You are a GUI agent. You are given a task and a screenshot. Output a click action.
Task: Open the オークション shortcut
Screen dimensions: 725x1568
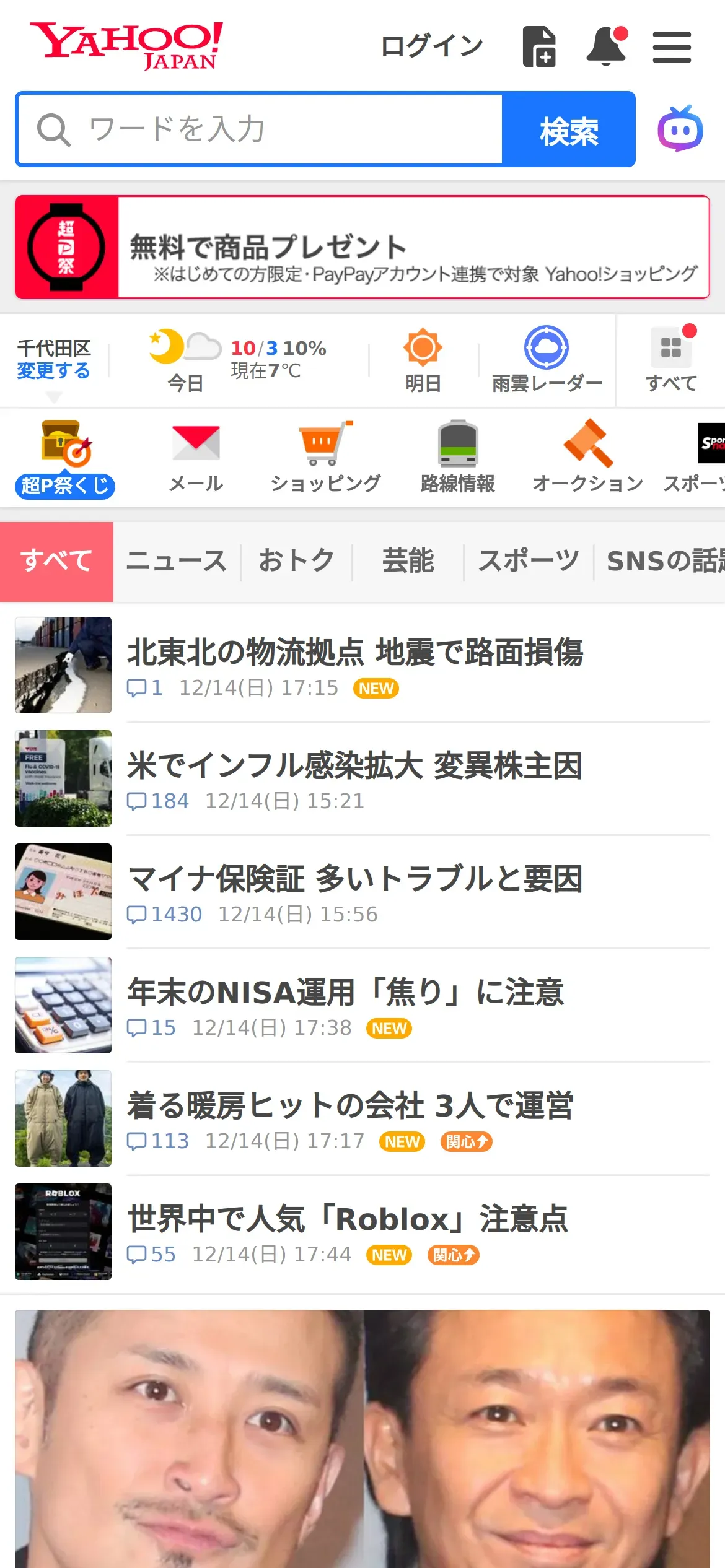pos(587,456)
